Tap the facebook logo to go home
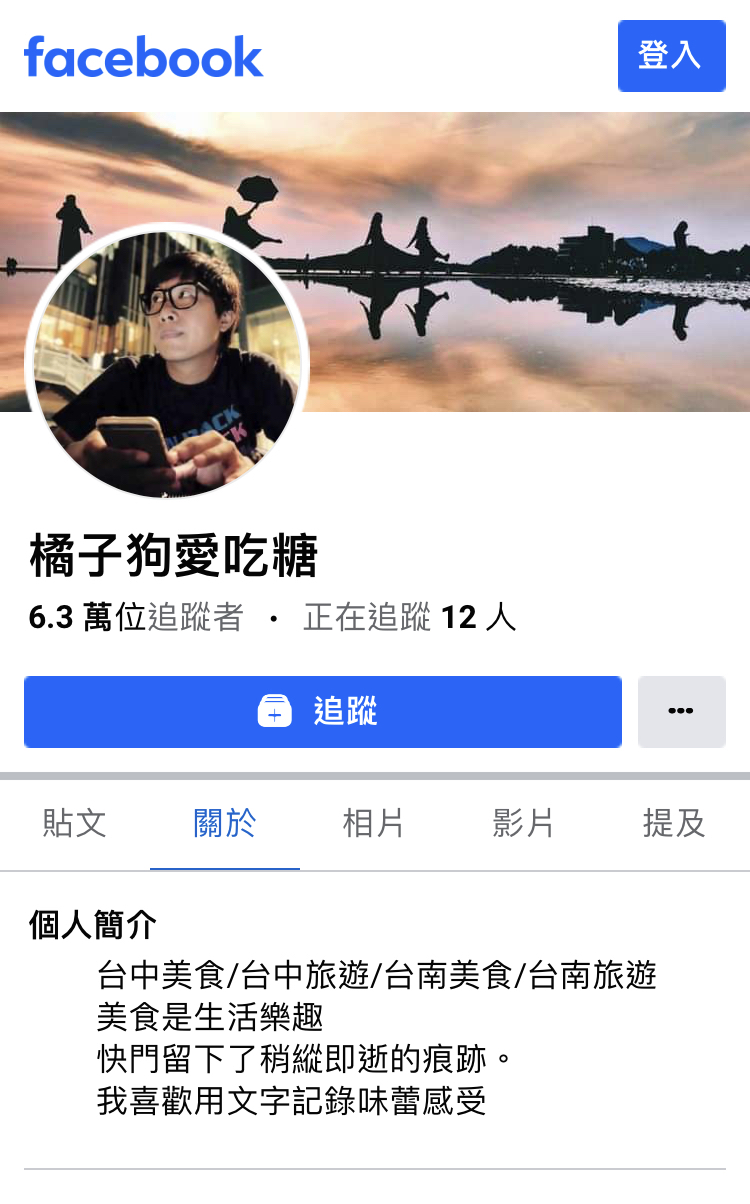The image size is (750, 1204). click(143, 56)
